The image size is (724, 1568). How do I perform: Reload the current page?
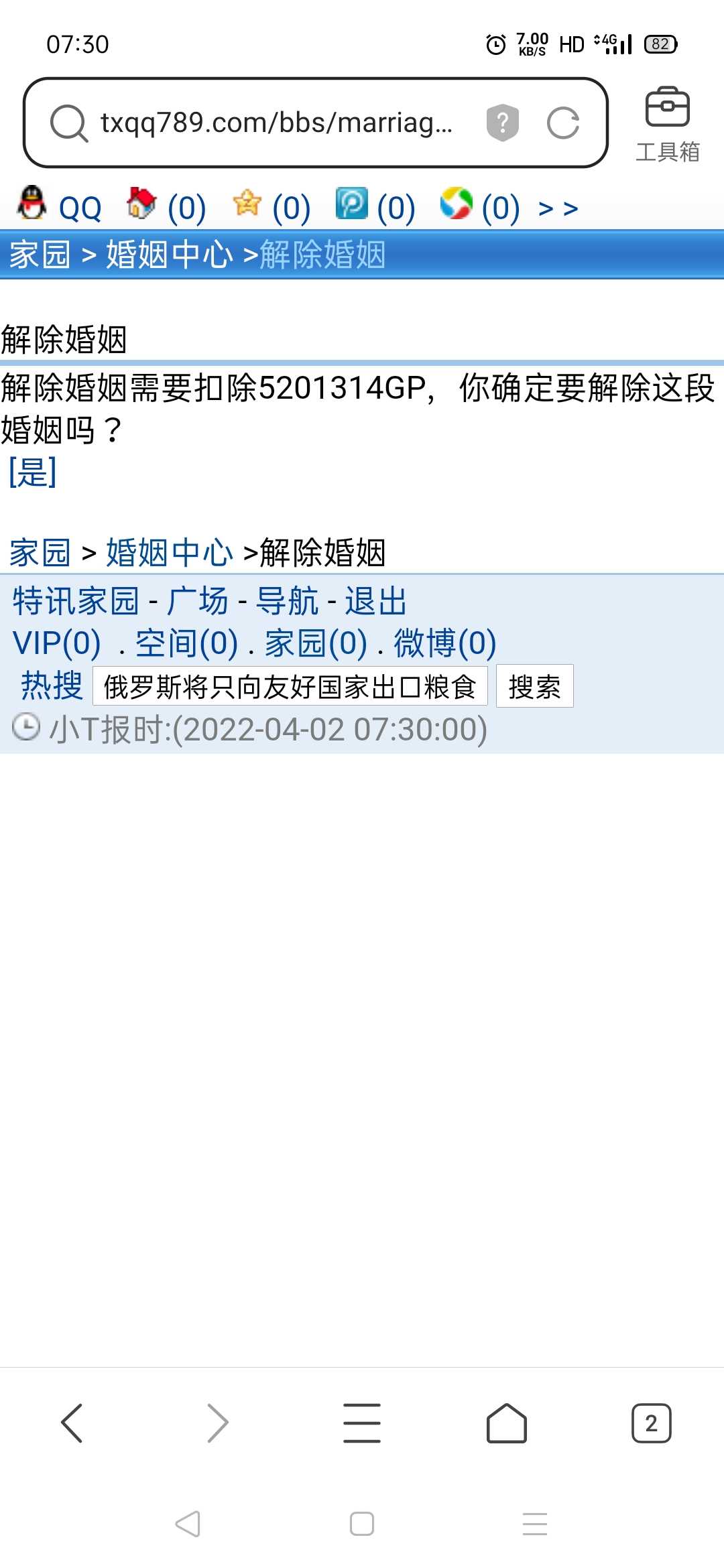pos(562,123)
